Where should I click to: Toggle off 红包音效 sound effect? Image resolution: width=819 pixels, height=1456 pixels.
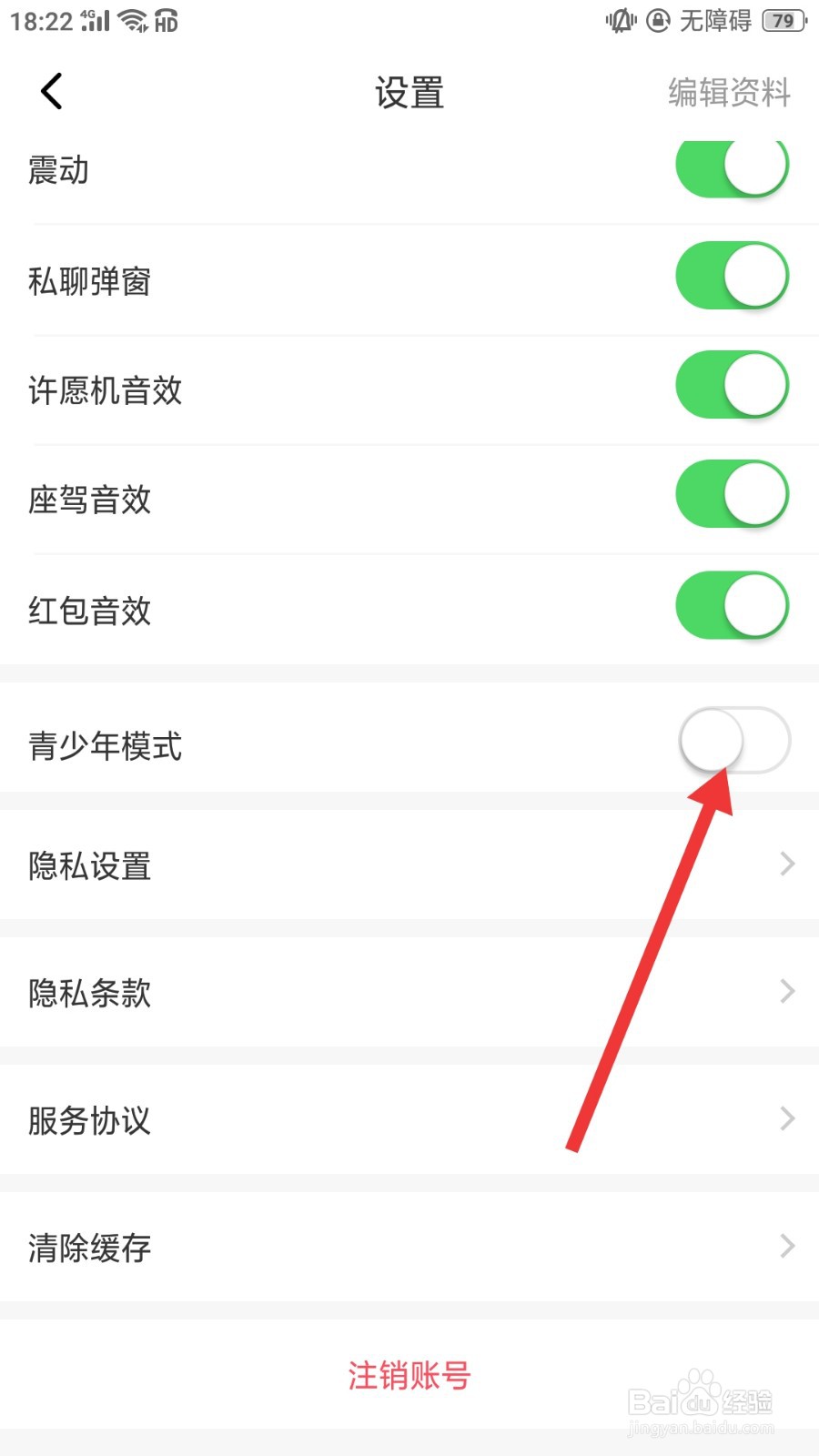tap(732, 604)
